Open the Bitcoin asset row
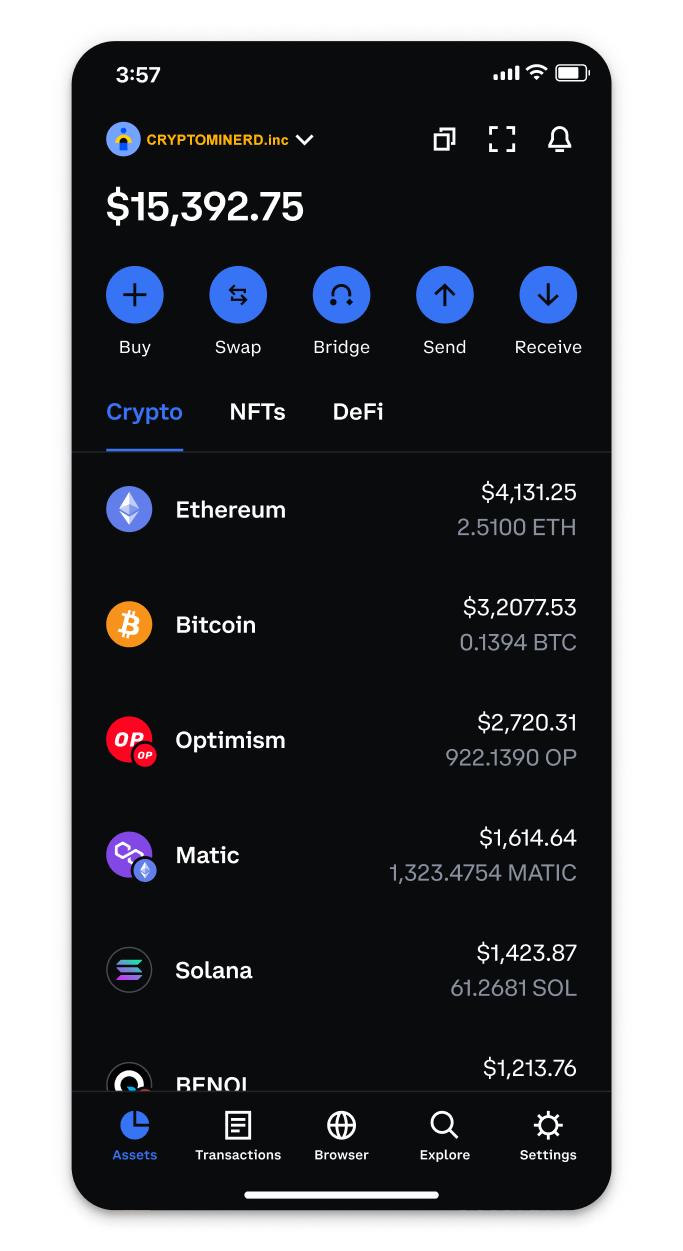 tap(341, 625)
